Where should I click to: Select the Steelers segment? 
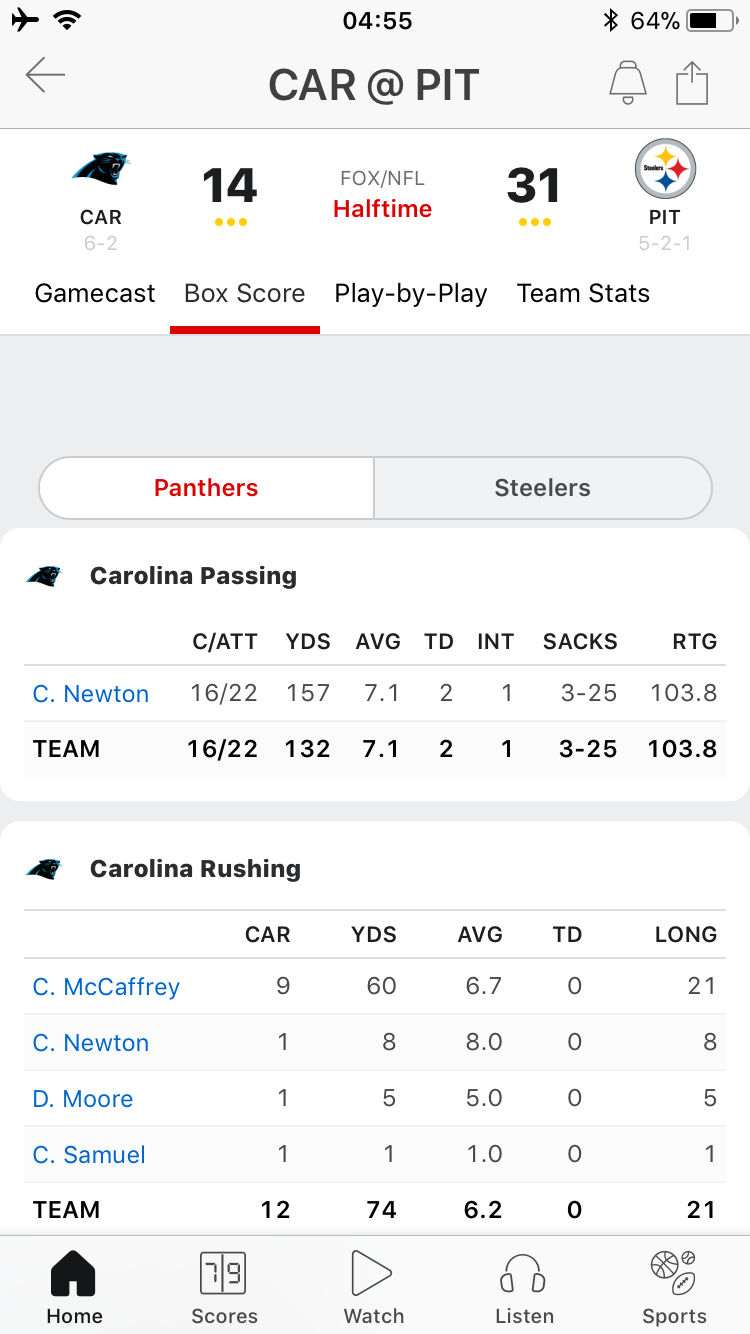coord(543,488)
